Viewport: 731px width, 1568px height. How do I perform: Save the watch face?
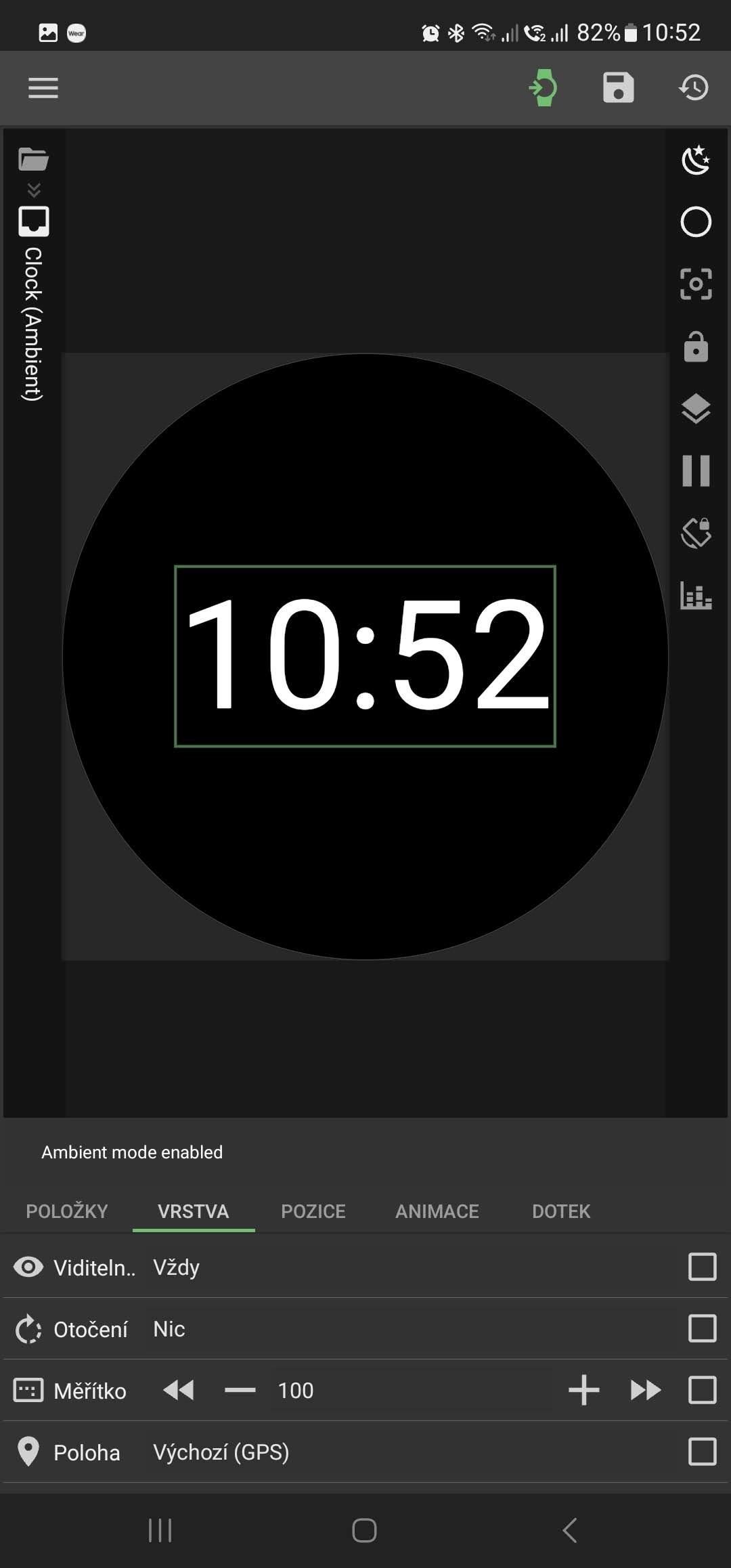tap(618, 88)
